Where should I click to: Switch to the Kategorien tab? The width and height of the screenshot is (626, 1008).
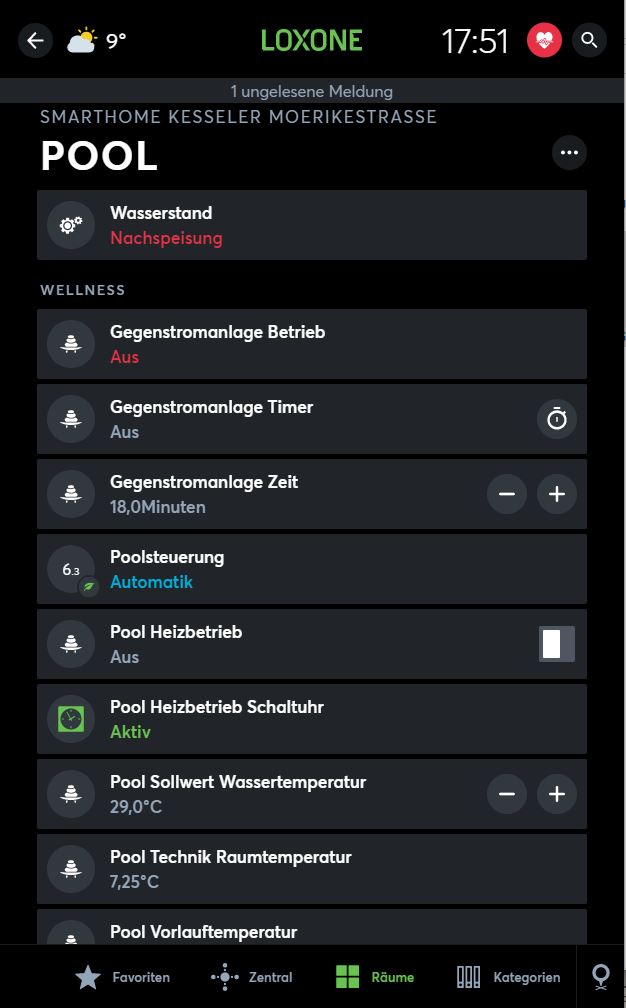(x=508, y=977)
